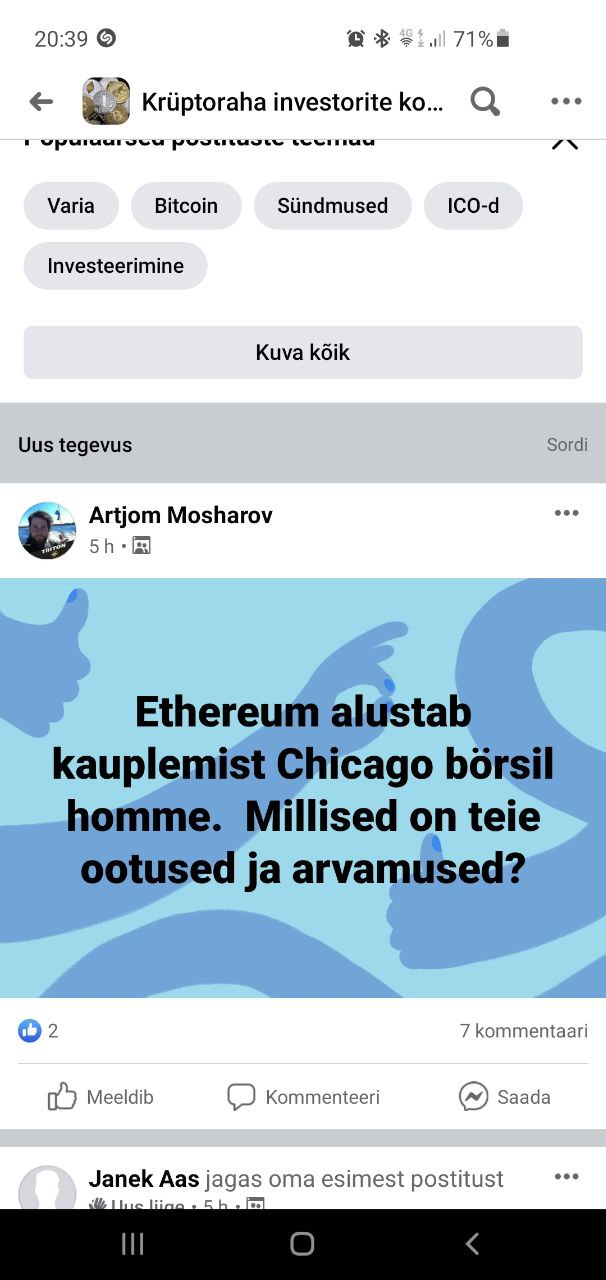Tap the Kuva kõik button
606x1280 pixels.
[303, 352]
